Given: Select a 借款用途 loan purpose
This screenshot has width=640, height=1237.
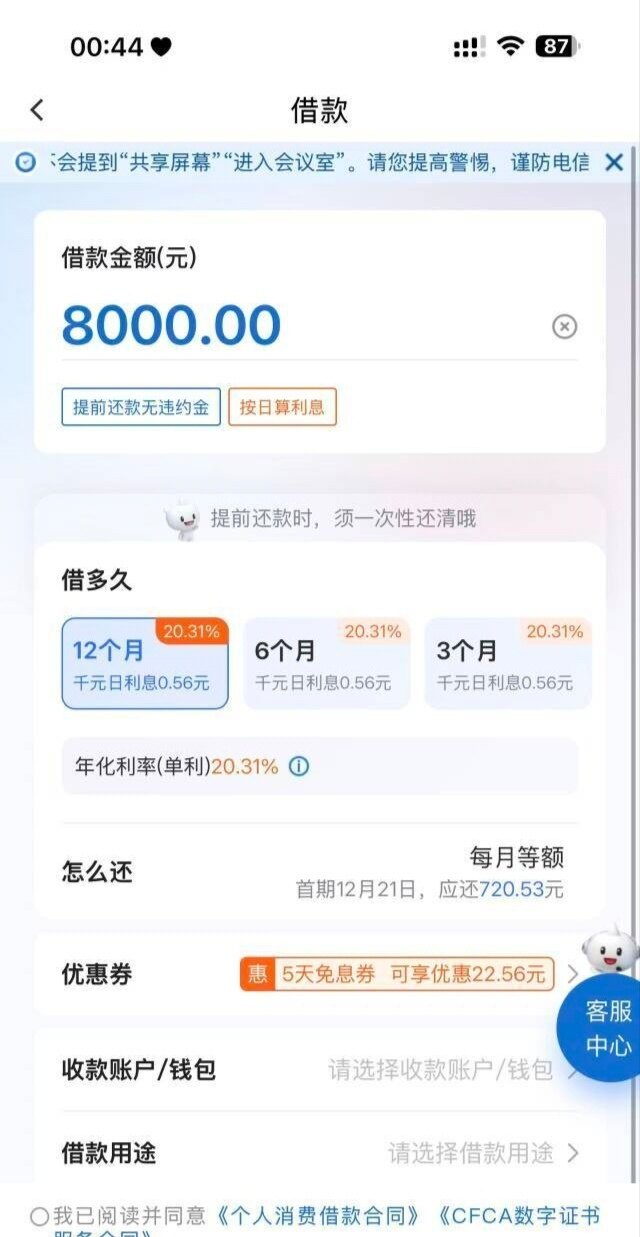Looking at the screenshot, I should 480,1153.
